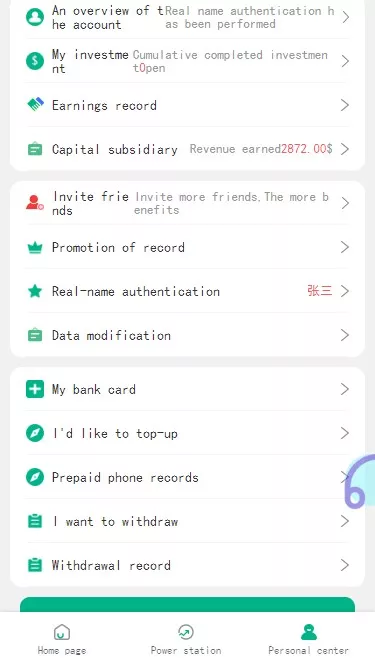
Task: Switch to the Home page tab
Action: (x=62, y=639)
